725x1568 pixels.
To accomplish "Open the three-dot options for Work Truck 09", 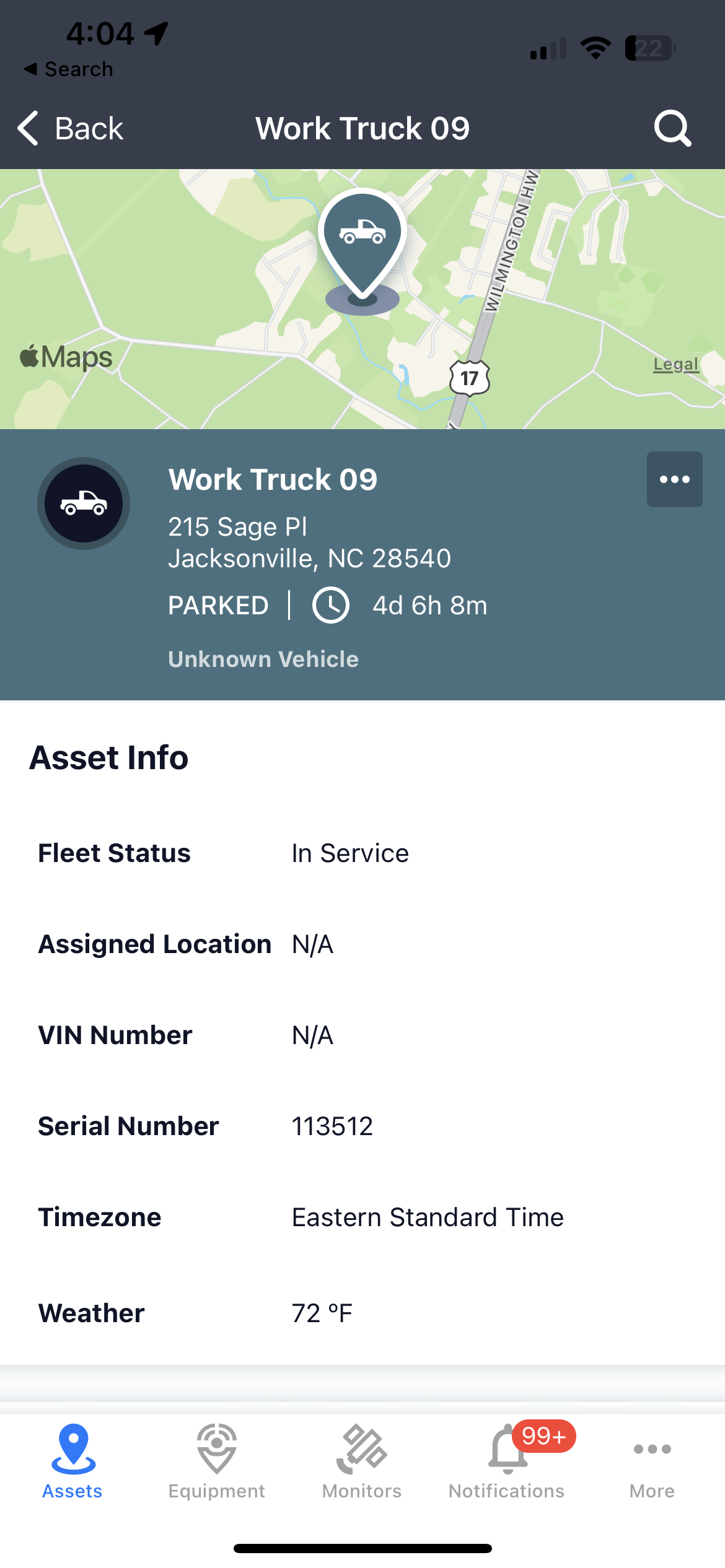I will (674, 479).
